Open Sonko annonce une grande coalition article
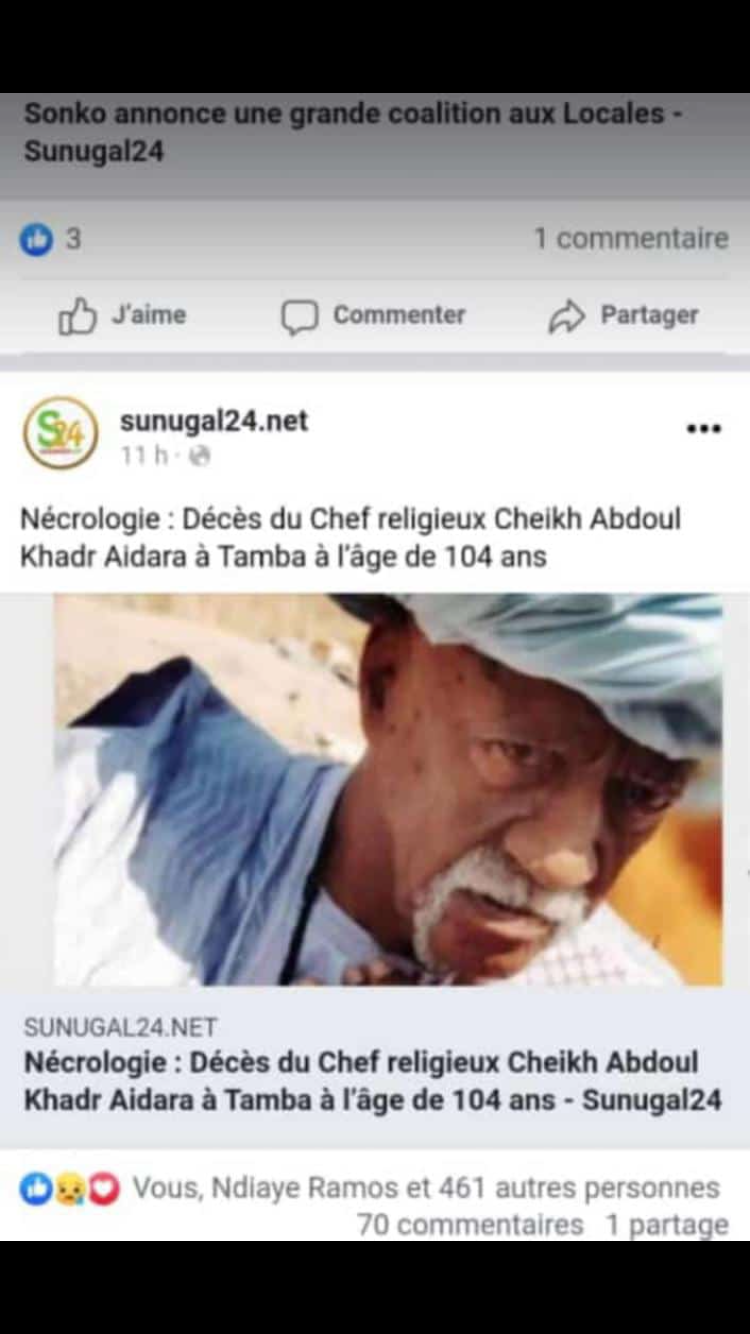 tap(352, 132)
